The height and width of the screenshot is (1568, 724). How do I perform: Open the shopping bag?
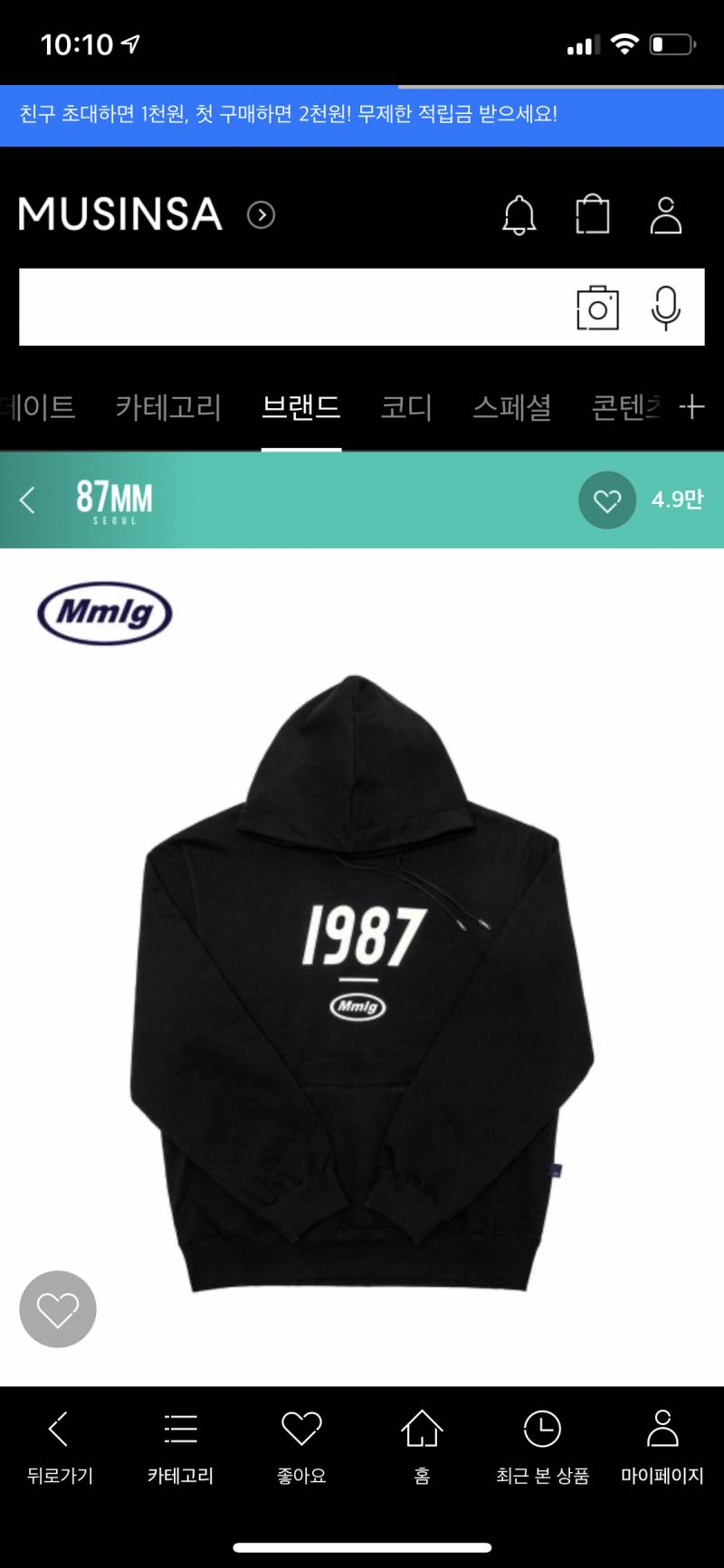tap(593, 215)
